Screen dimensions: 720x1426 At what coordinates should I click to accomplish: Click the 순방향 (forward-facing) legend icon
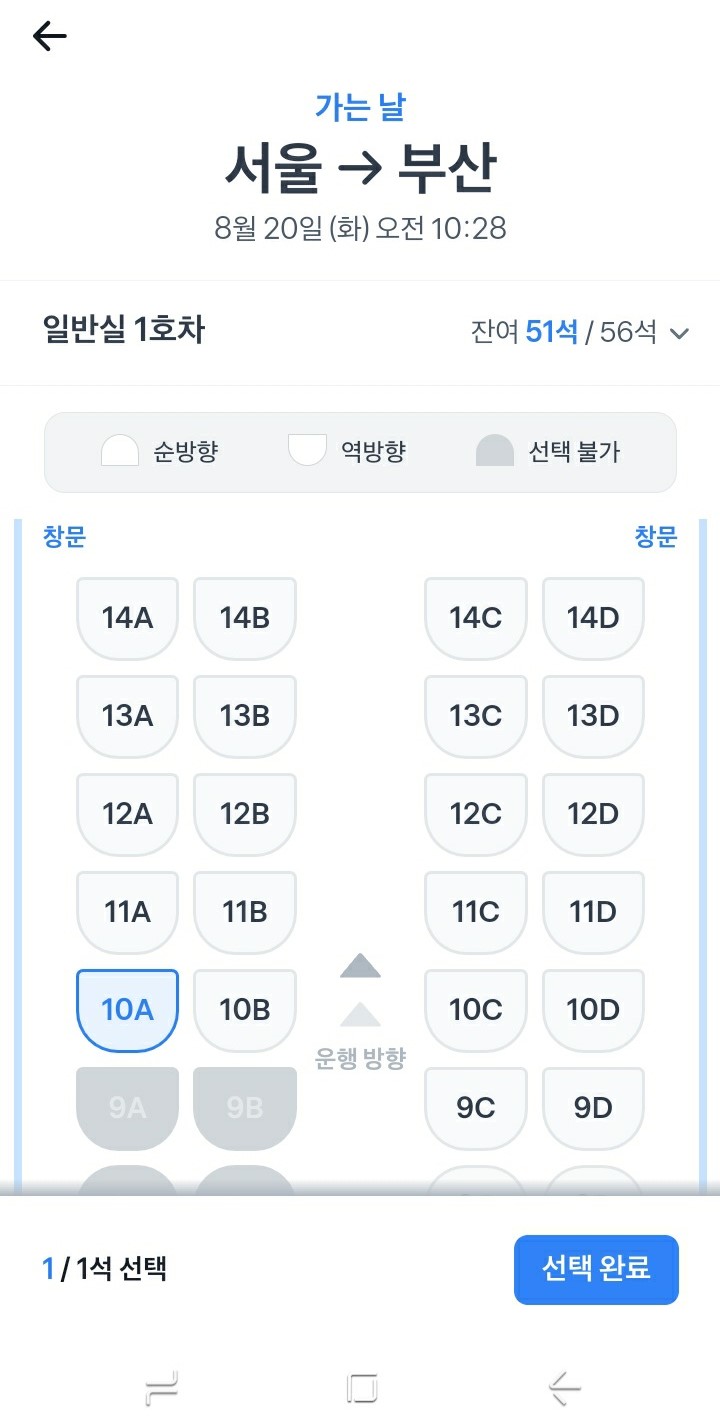[x=120, y=449]
